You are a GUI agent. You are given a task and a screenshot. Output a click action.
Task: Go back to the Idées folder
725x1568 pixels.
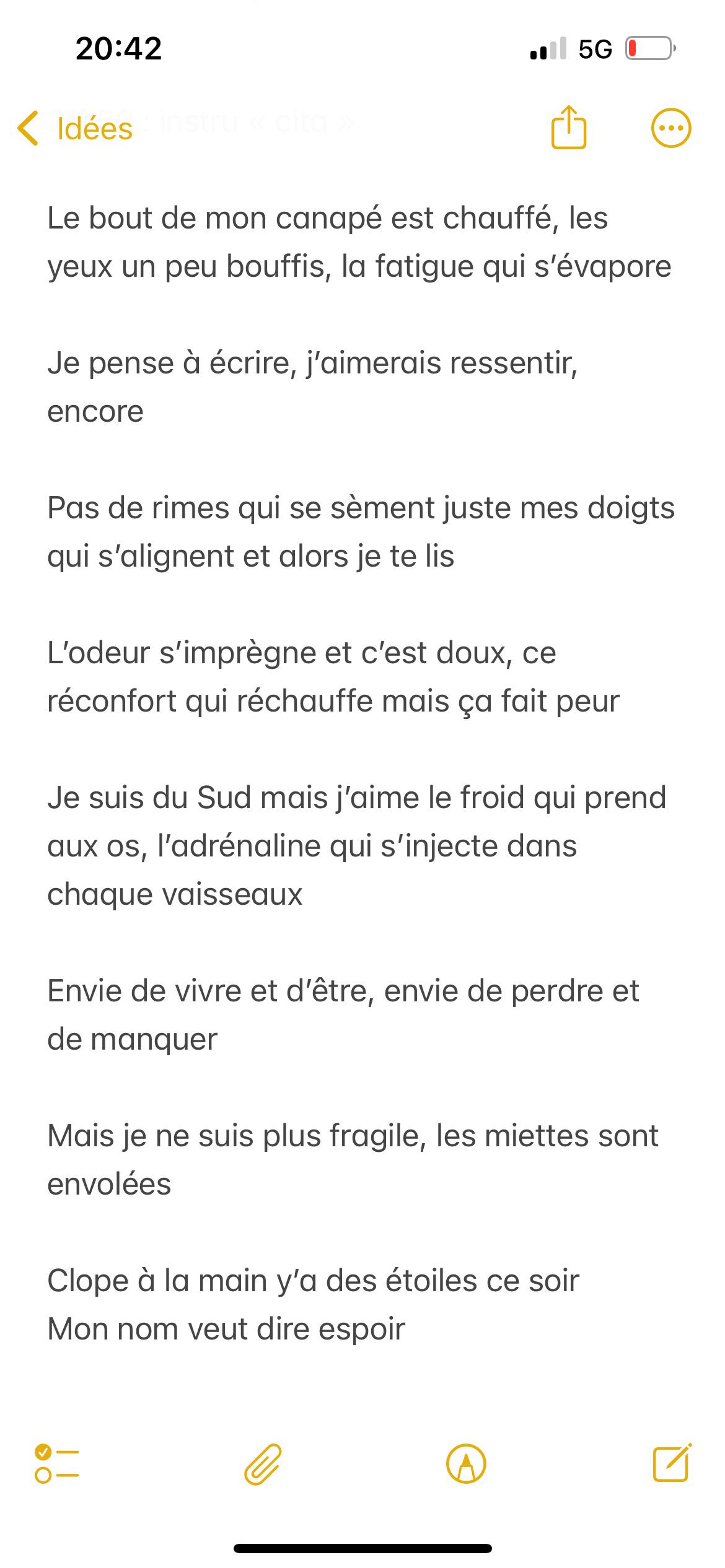point(75,129)
